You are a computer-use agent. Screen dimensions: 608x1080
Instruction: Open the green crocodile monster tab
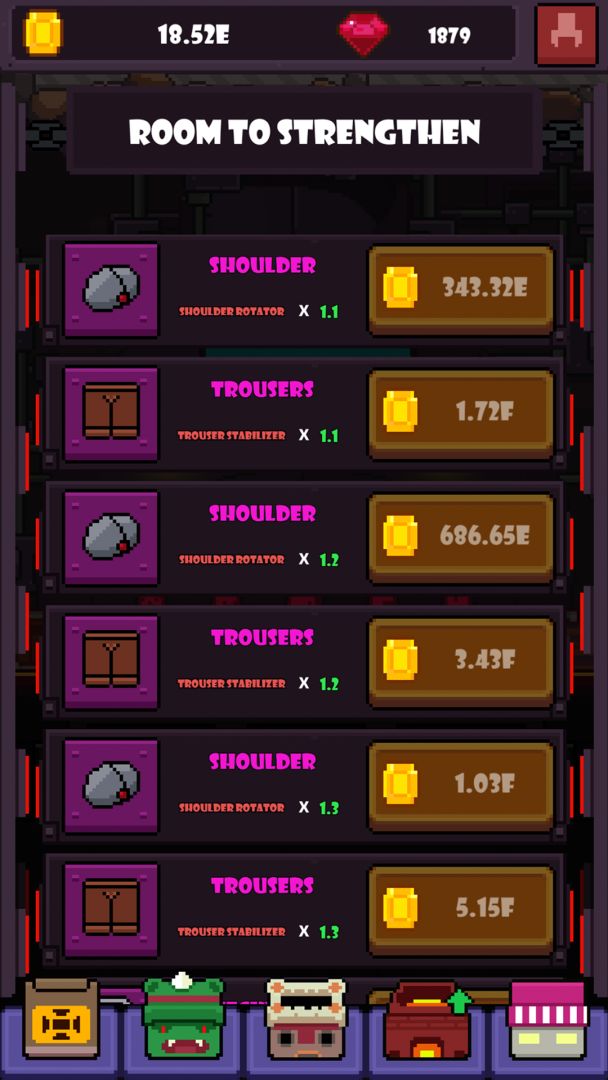pos(182,1020)
